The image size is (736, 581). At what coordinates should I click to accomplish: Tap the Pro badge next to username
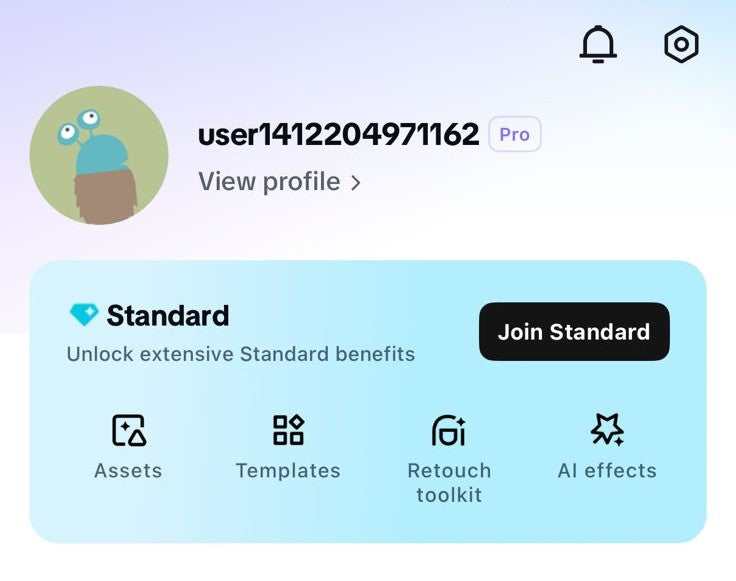514,134
